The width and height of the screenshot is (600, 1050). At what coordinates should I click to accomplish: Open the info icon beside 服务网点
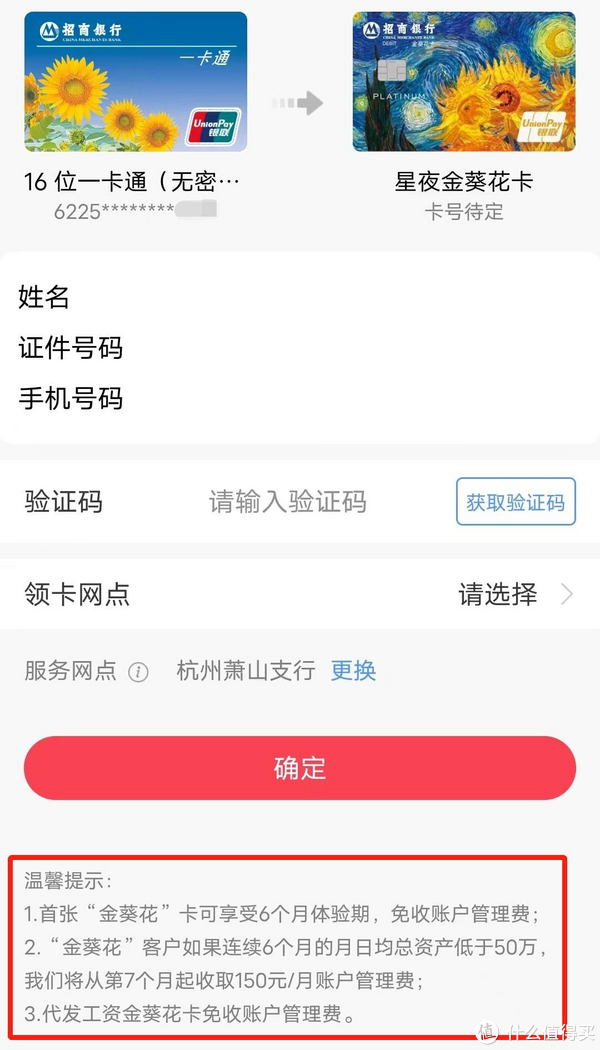tap(138, 672)
